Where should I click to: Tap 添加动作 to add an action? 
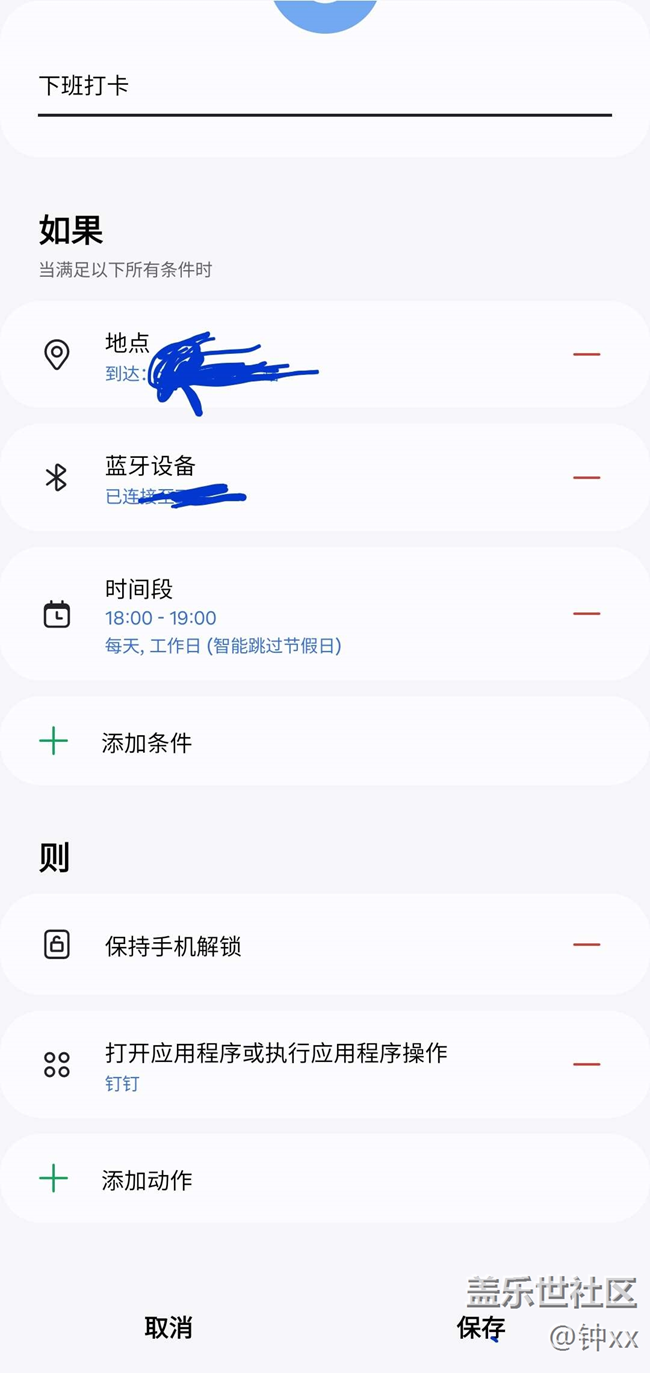[146, 1180]
